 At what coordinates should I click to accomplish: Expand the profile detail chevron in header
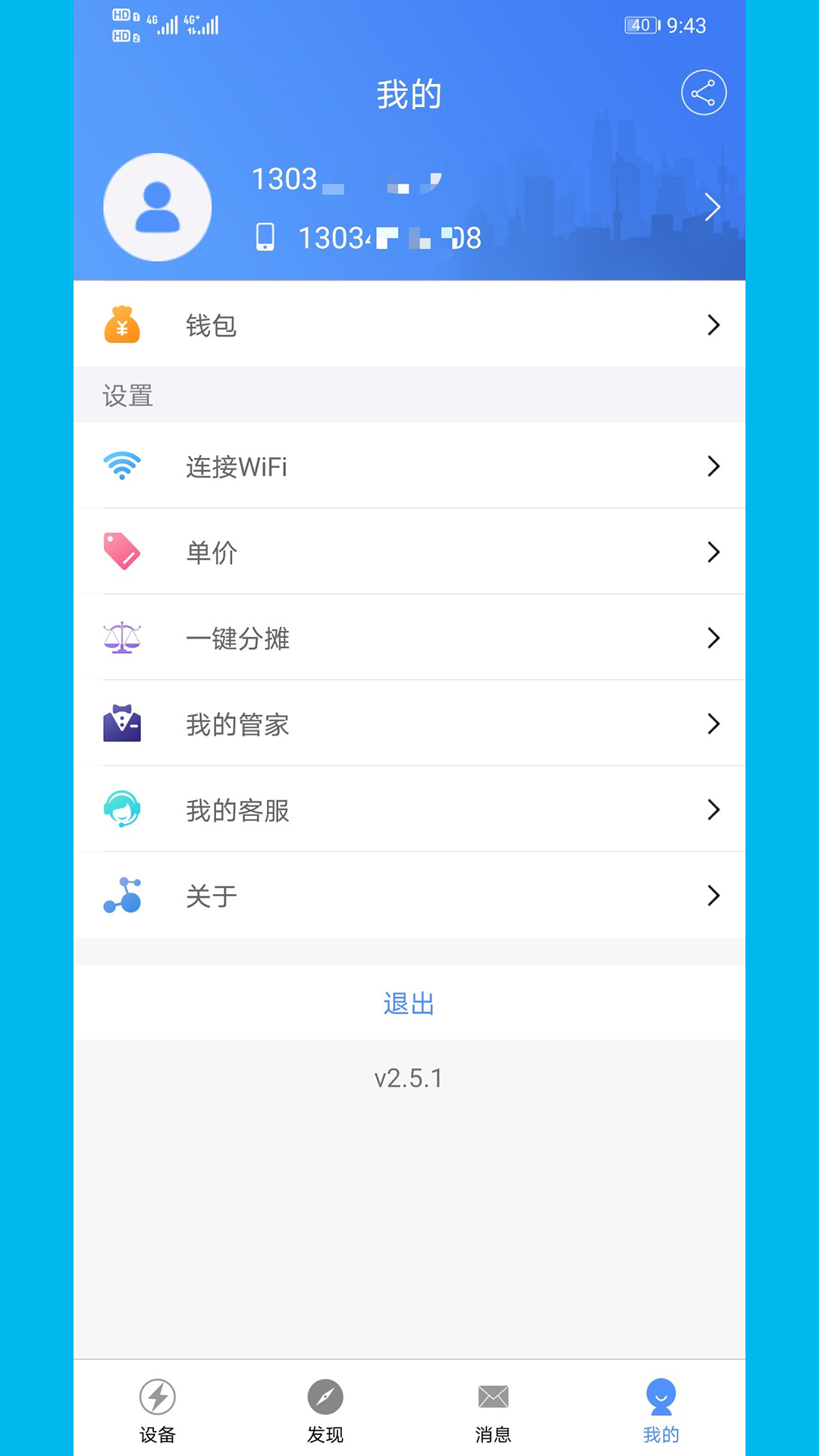[x=711, y=206]
